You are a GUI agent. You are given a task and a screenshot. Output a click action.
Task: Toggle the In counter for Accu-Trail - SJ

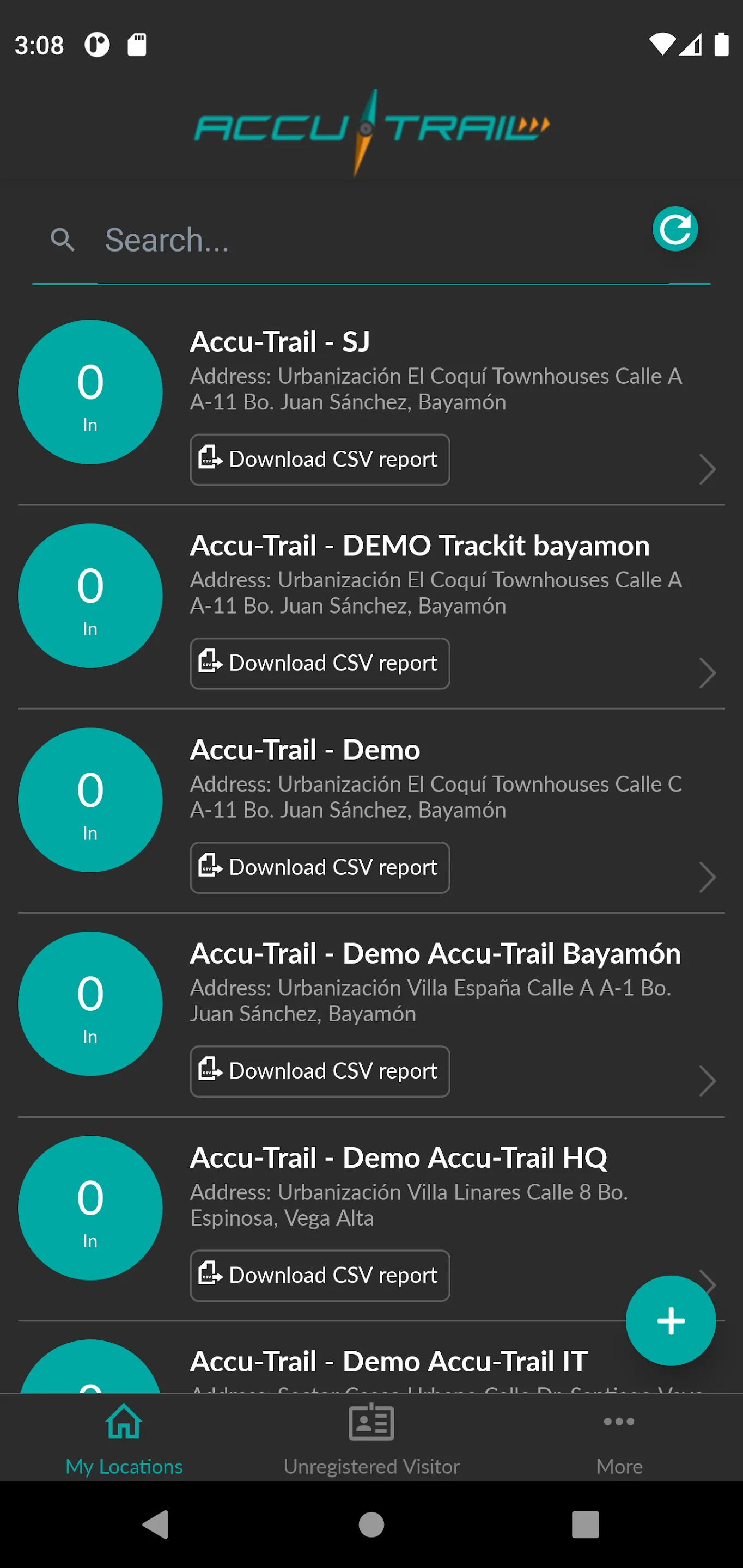coord(89,392)
